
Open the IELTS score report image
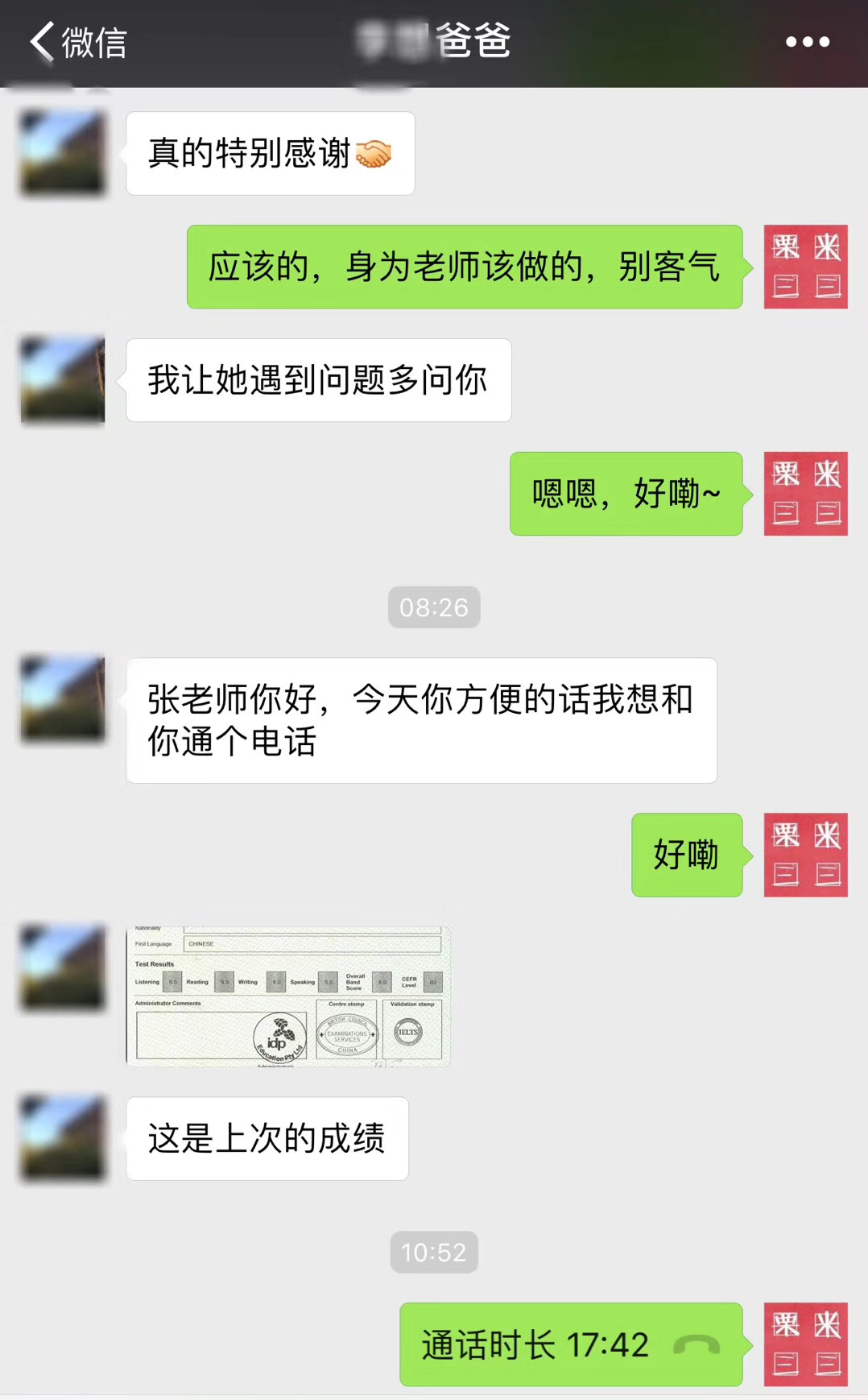288,996
